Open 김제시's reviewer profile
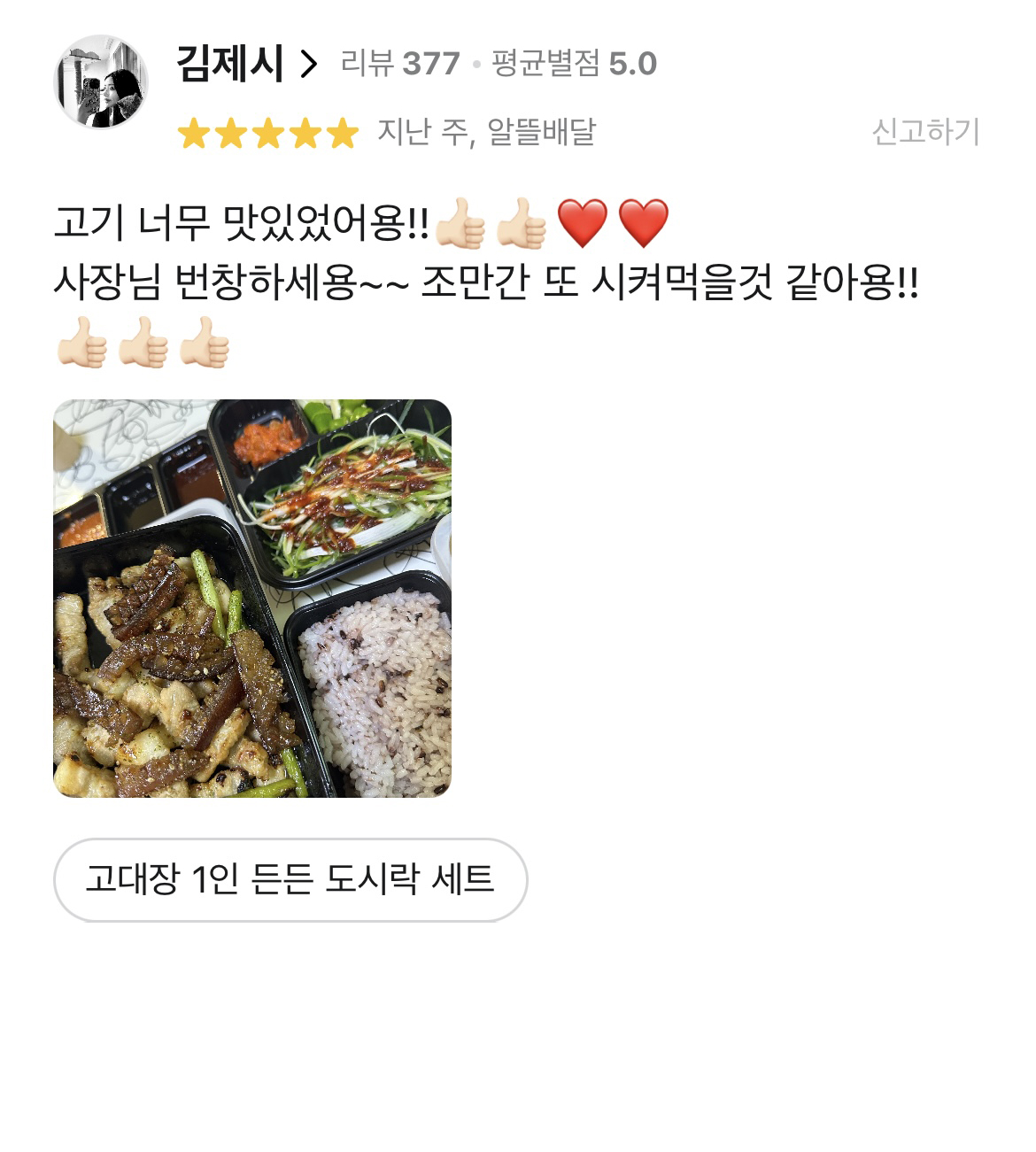Viewport: 1036px width, 1152px height. 246,64
